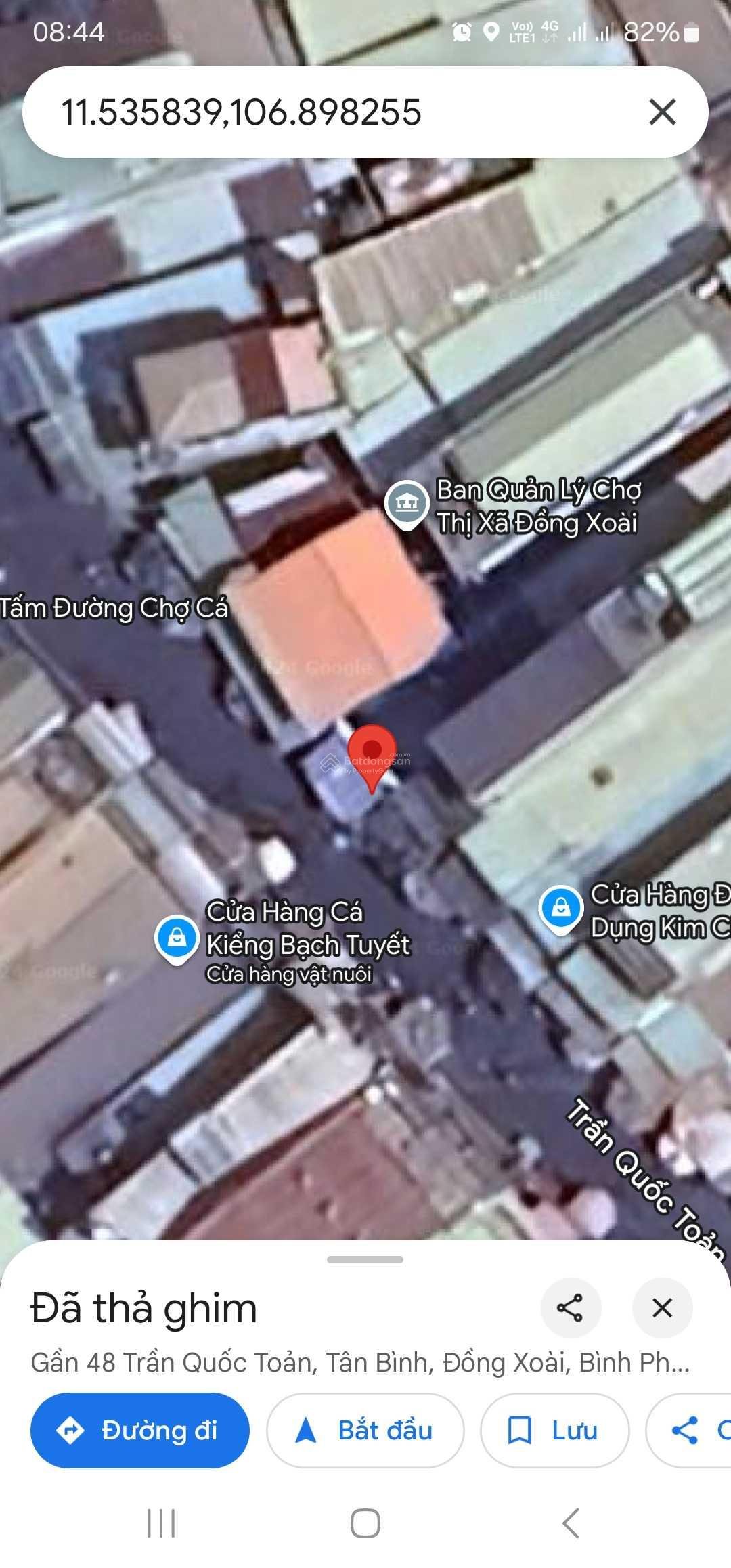Clear the coordinates from the search bar
The width and height of the screenshot is (731, 1568).
point(662,112)
